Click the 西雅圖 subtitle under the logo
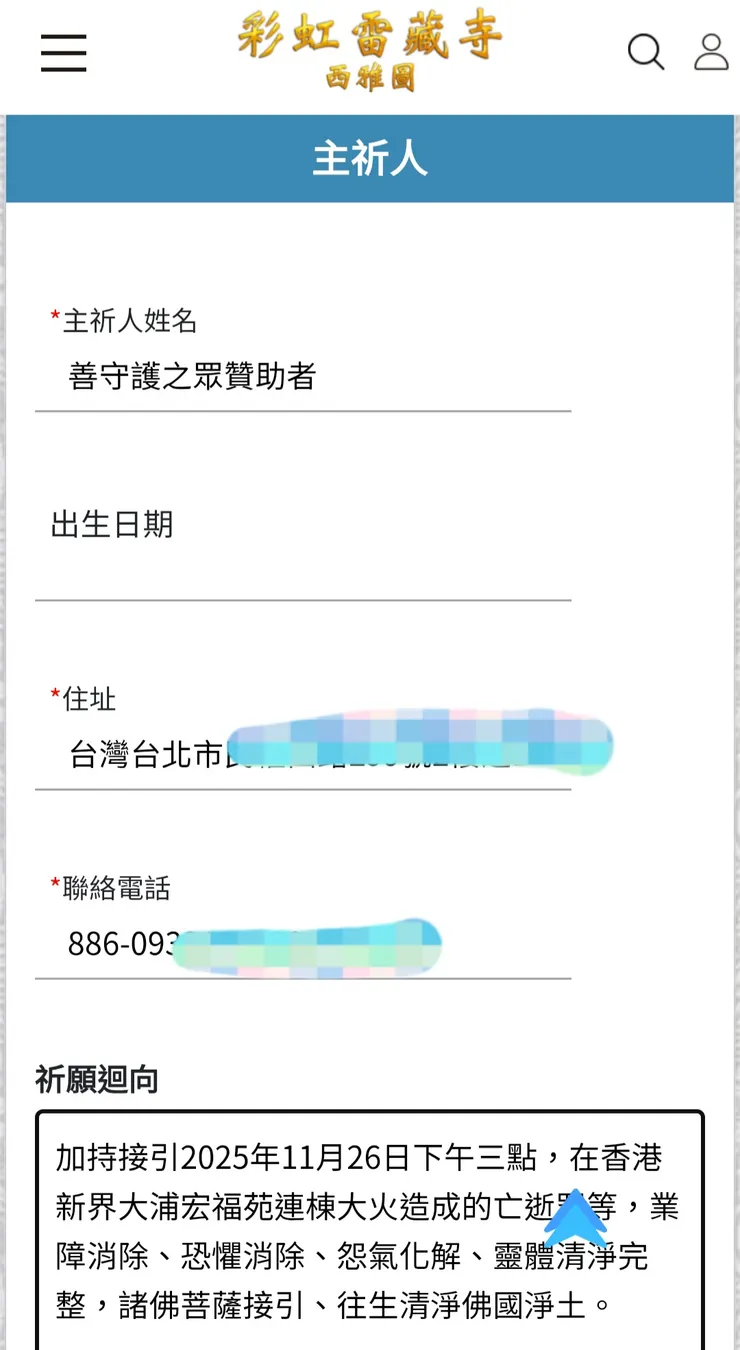Screen dimensions: 740x1350 point(371,75)
